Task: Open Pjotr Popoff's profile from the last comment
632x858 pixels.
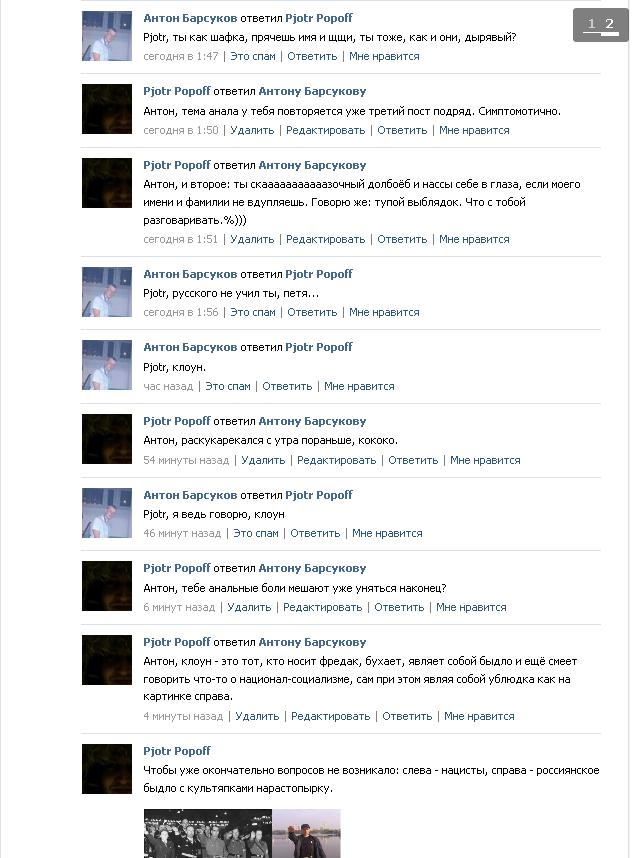Action: coord(177,751)
